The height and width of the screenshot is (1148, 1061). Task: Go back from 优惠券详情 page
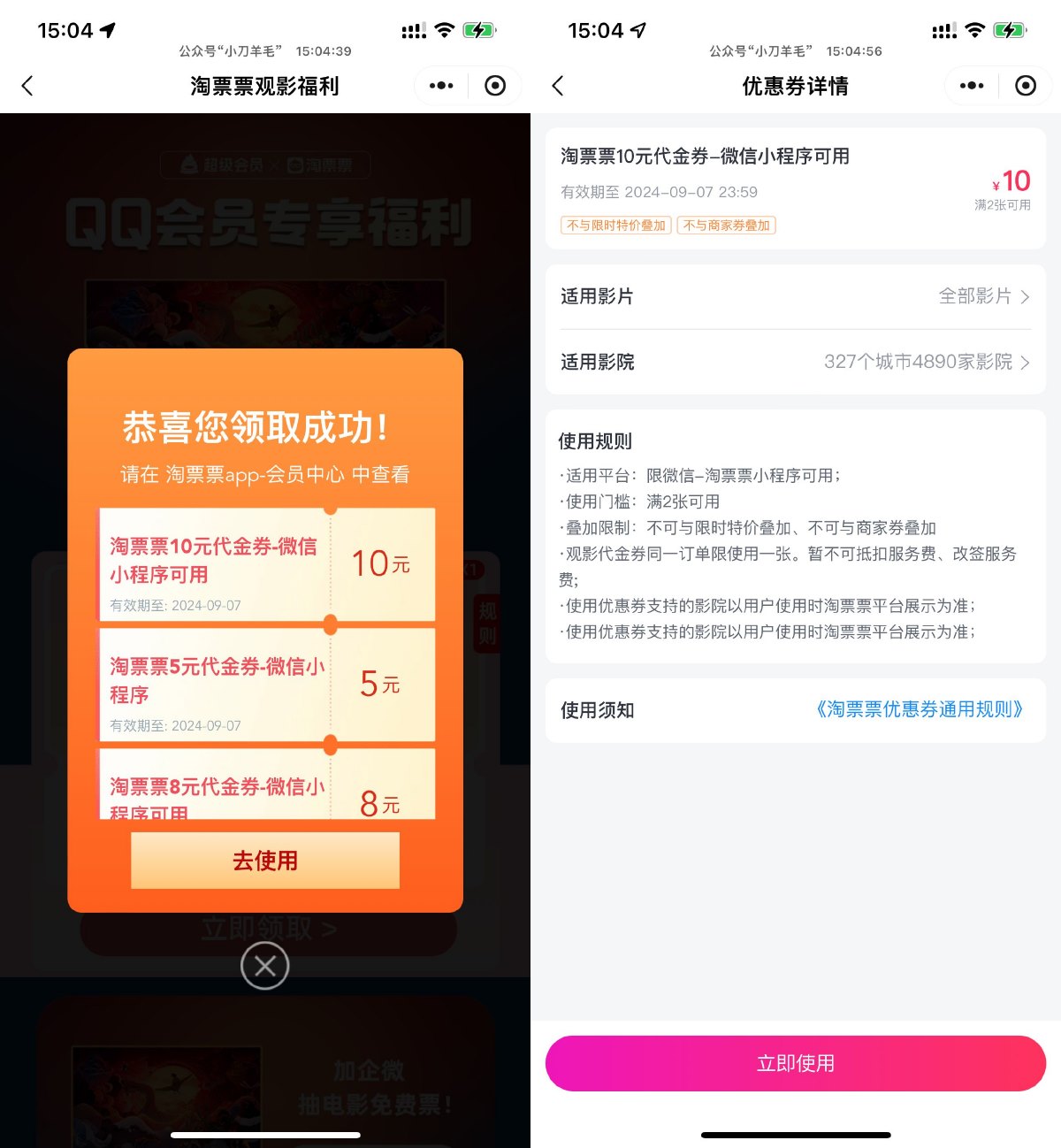tap(558, 86)
